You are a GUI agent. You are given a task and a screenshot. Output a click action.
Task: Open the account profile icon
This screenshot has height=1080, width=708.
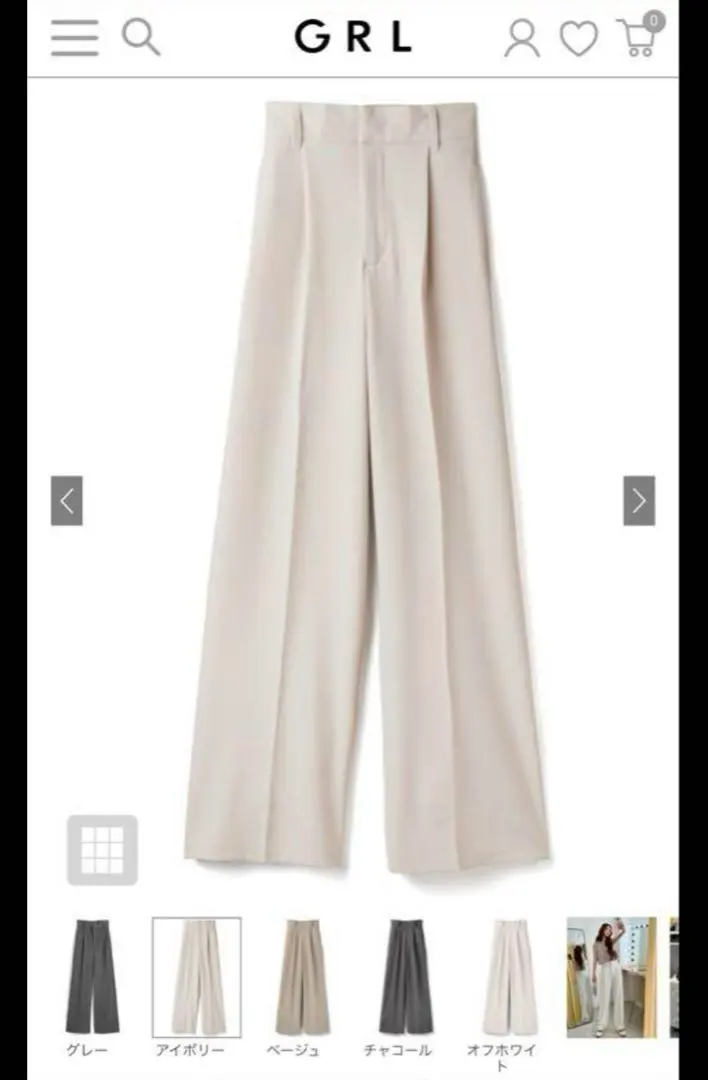521,38
